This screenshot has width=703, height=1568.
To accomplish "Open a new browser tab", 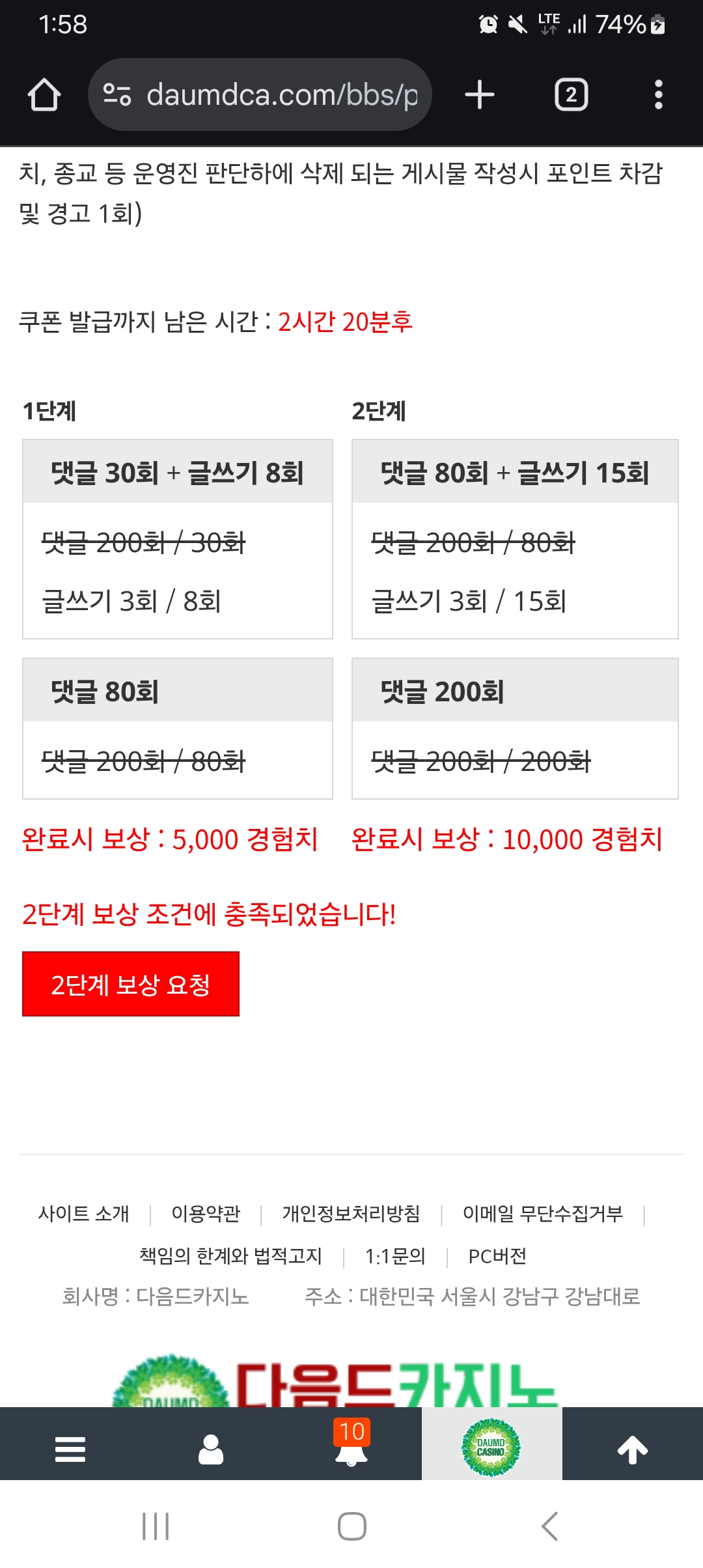I will click(x=480, y=95).
